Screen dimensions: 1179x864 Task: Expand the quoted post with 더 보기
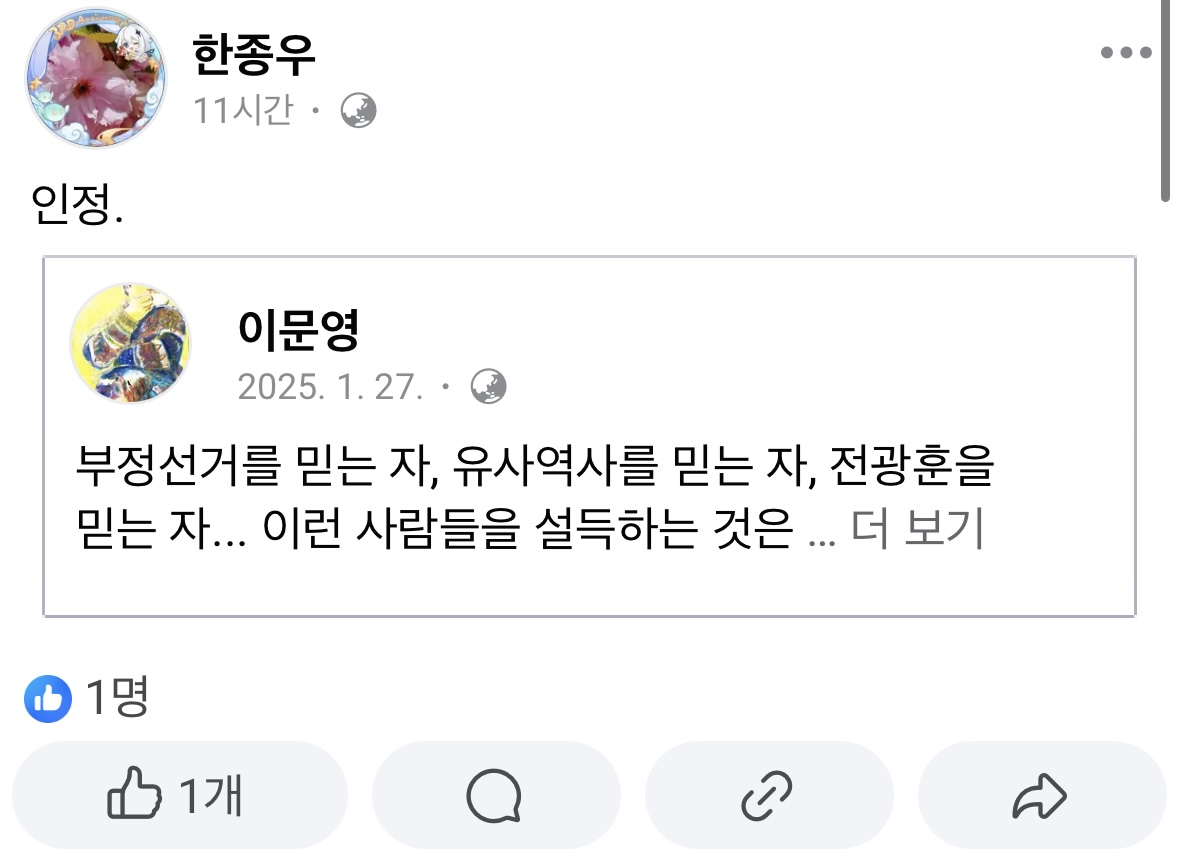917,532
